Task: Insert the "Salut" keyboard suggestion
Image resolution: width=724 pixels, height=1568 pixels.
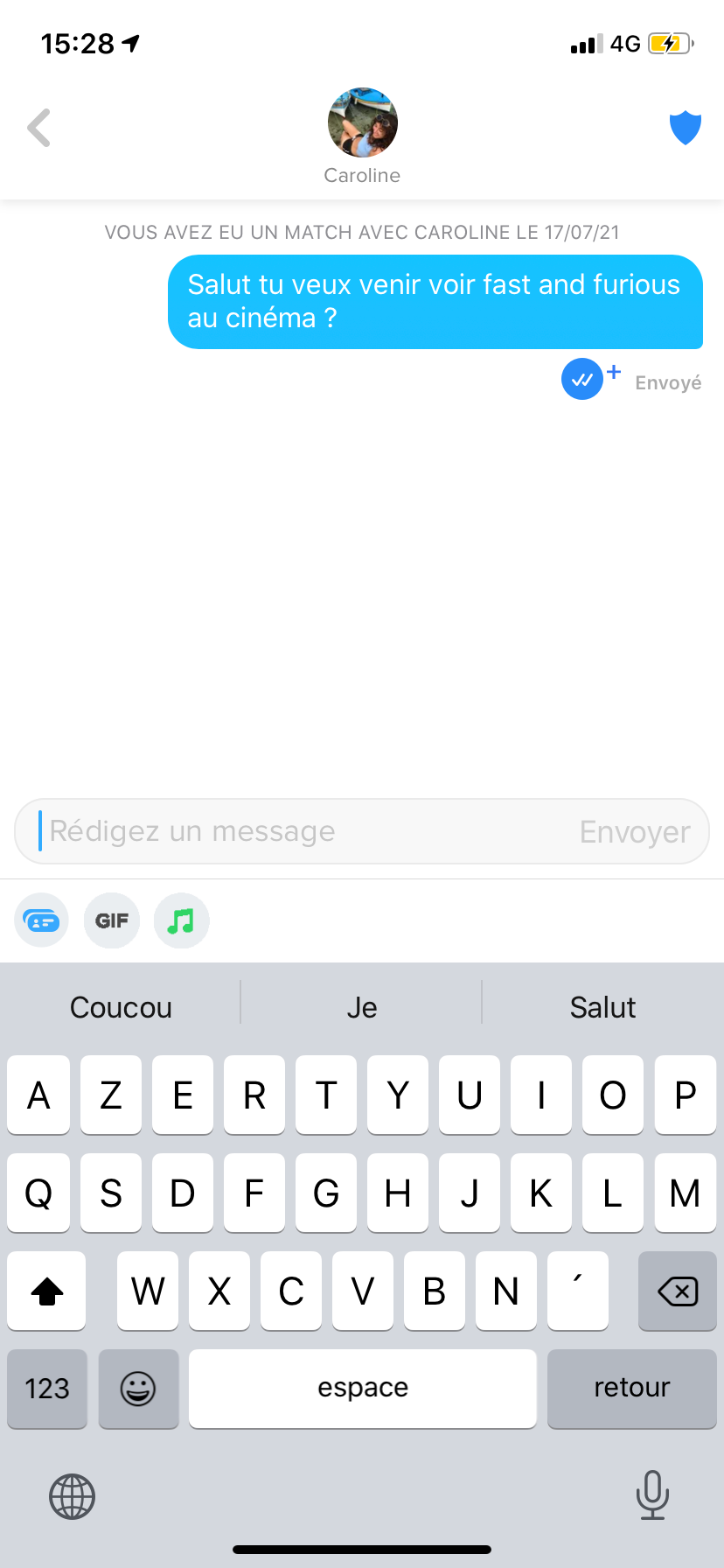Action: [x=602, y=1007]
